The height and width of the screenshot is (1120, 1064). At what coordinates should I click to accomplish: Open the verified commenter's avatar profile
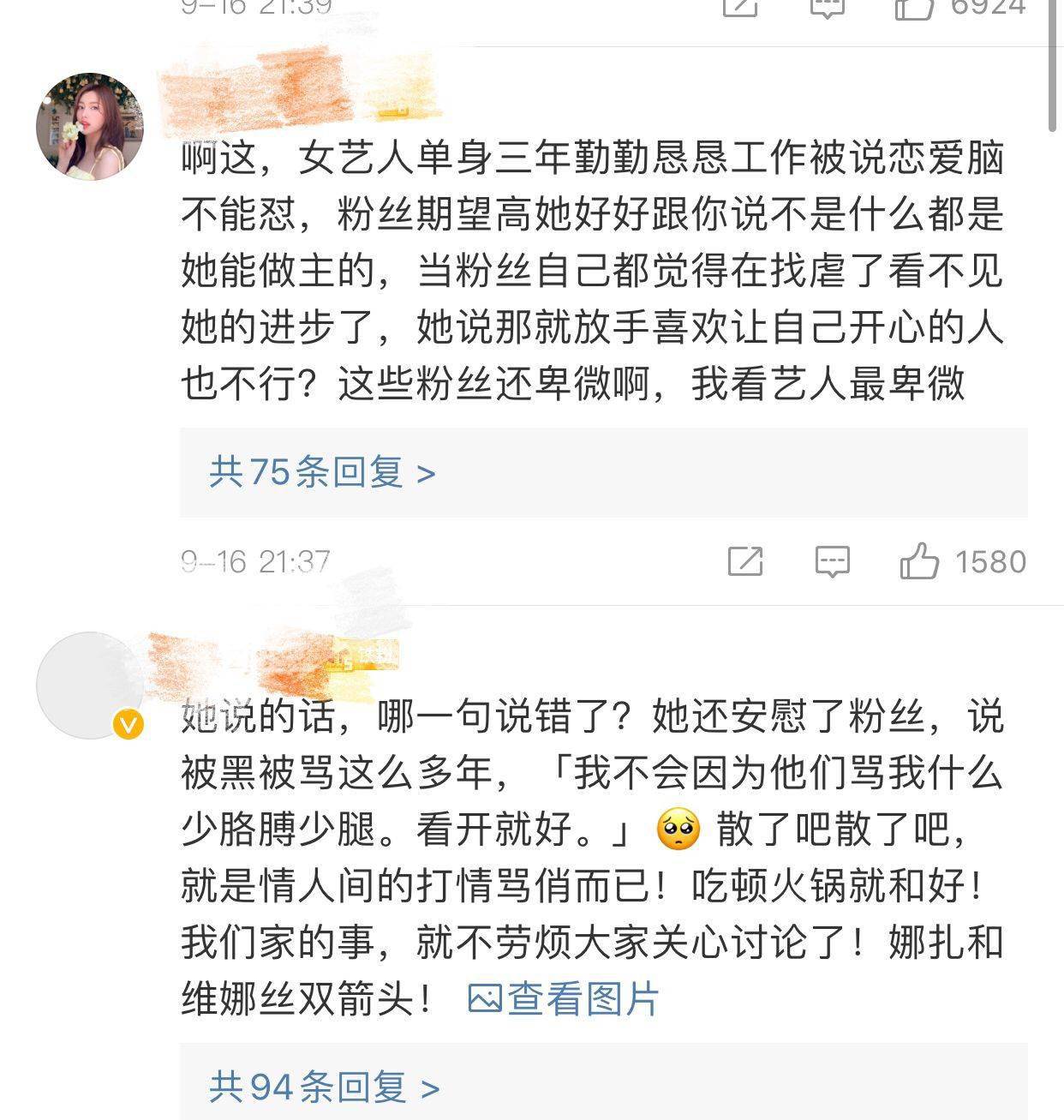point(89,686)
